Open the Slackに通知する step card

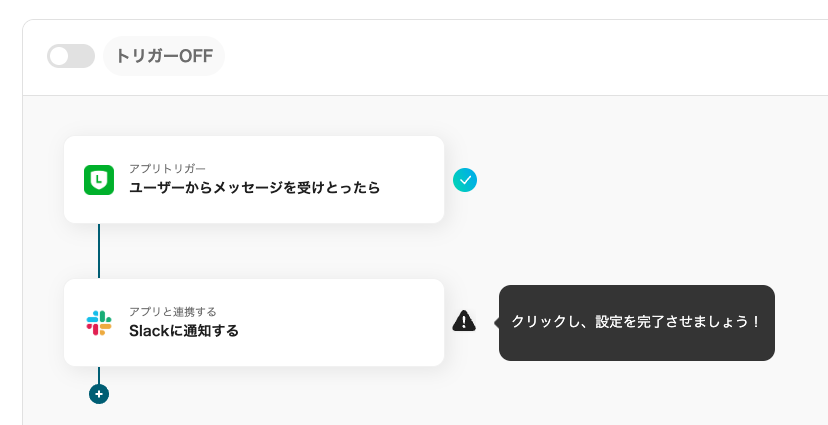click(x=253, y=322)
